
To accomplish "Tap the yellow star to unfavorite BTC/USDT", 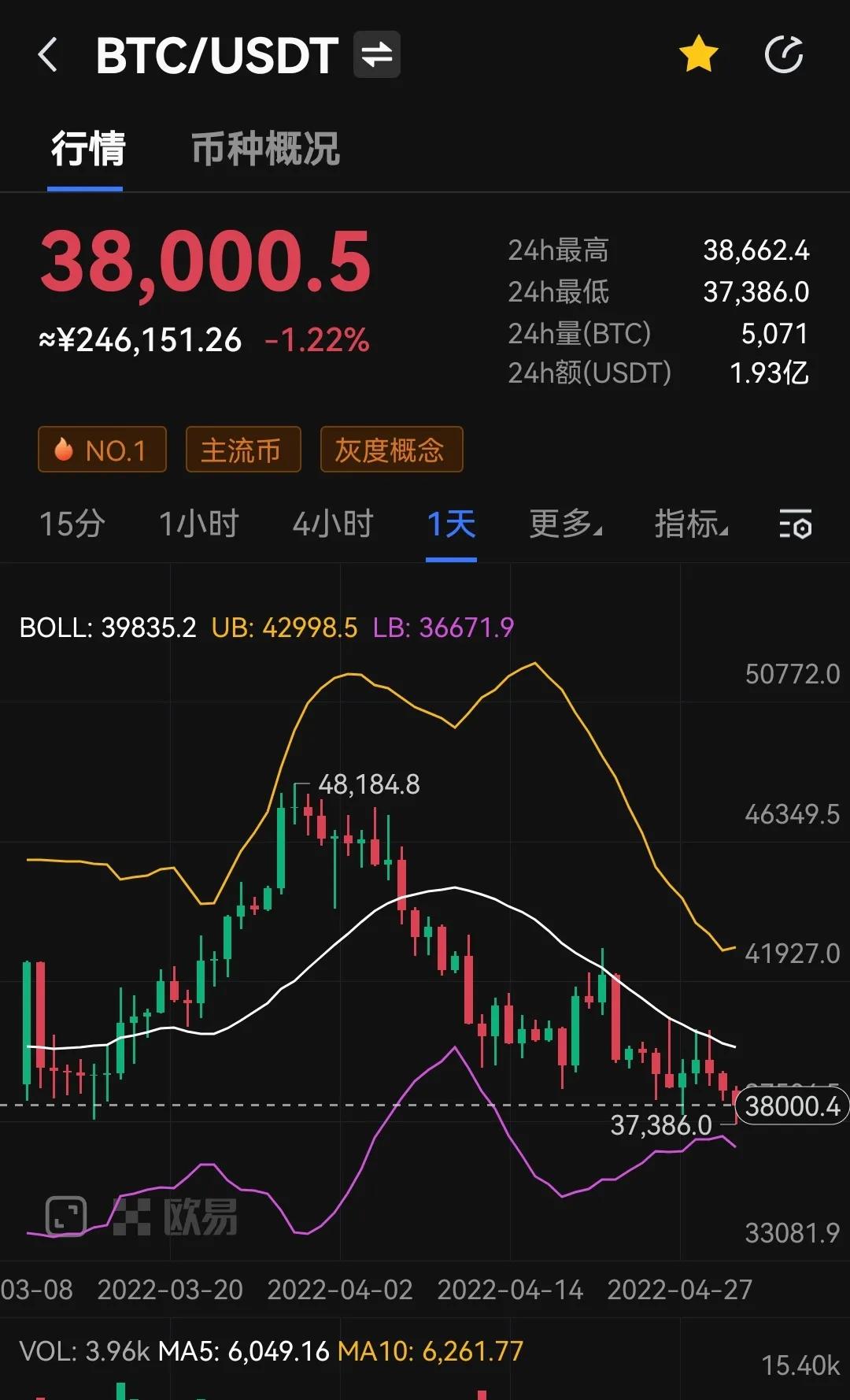I will 699,54.
